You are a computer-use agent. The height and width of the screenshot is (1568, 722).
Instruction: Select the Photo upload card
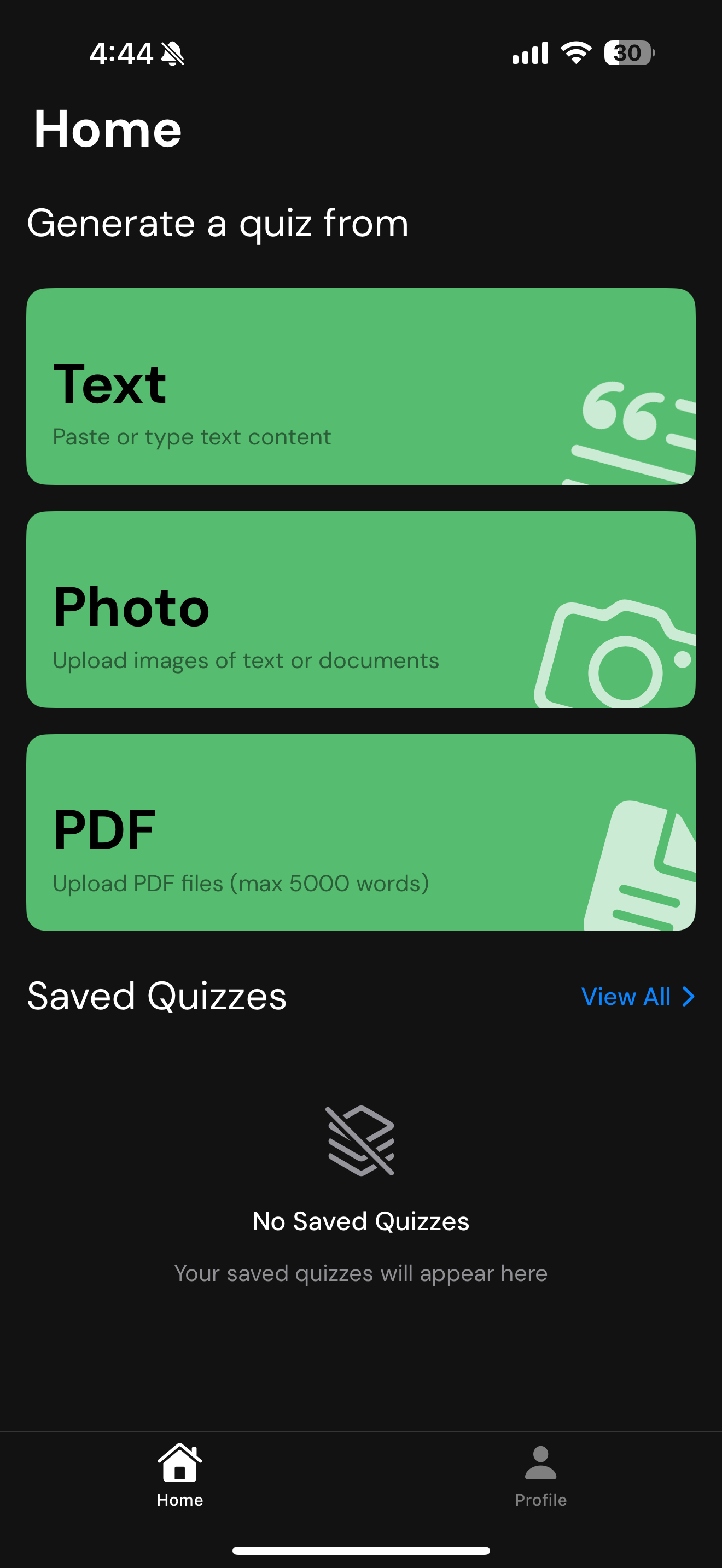click(360, 609)
